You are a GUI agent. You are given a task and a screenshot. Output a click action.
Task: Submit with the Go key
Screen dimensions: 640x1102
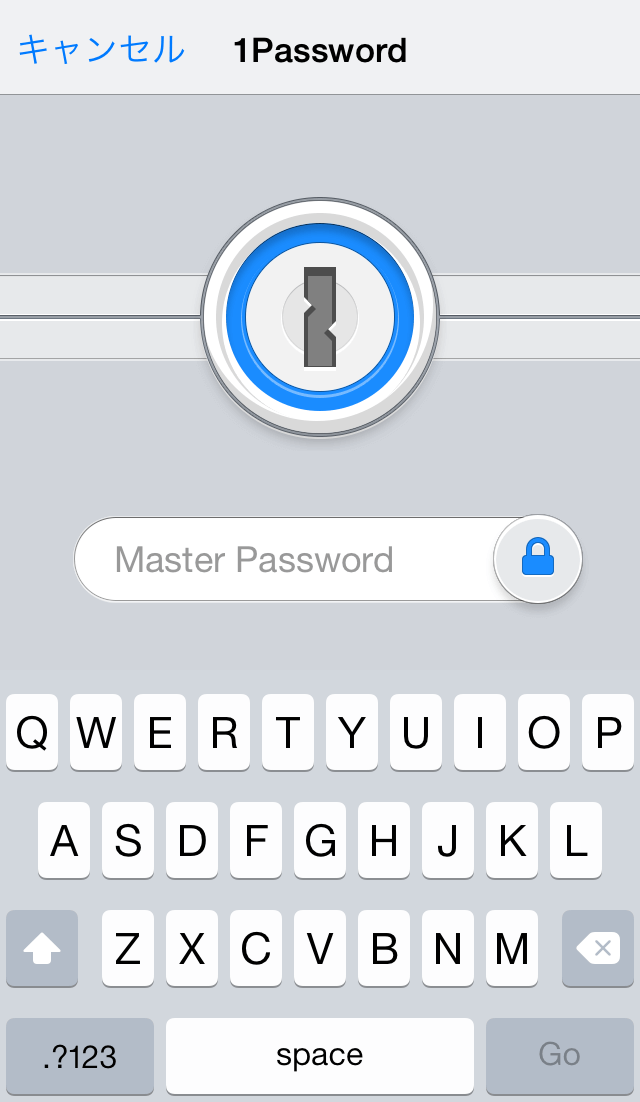559,1056
